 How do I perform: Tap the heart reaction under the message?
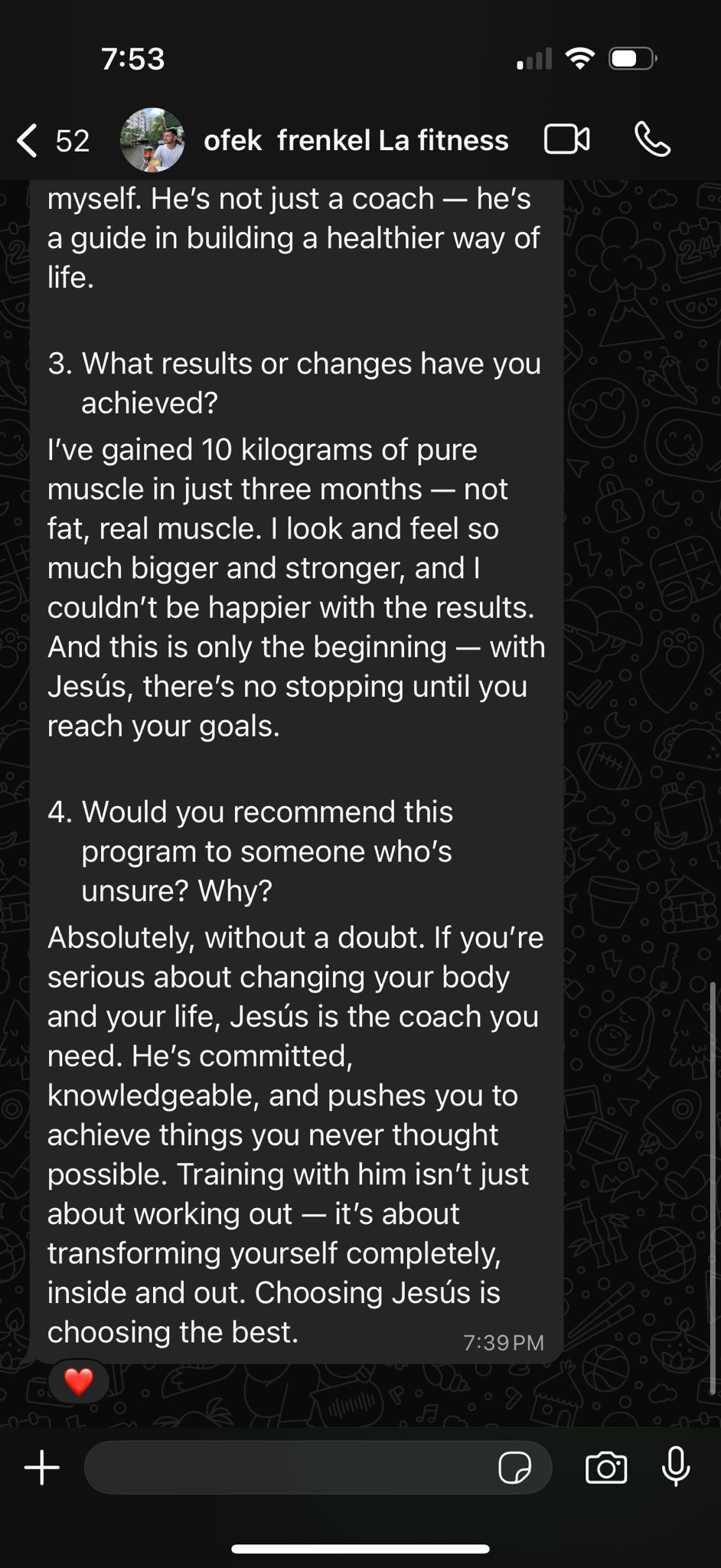pyautogui.click(x=78, y=1381)
